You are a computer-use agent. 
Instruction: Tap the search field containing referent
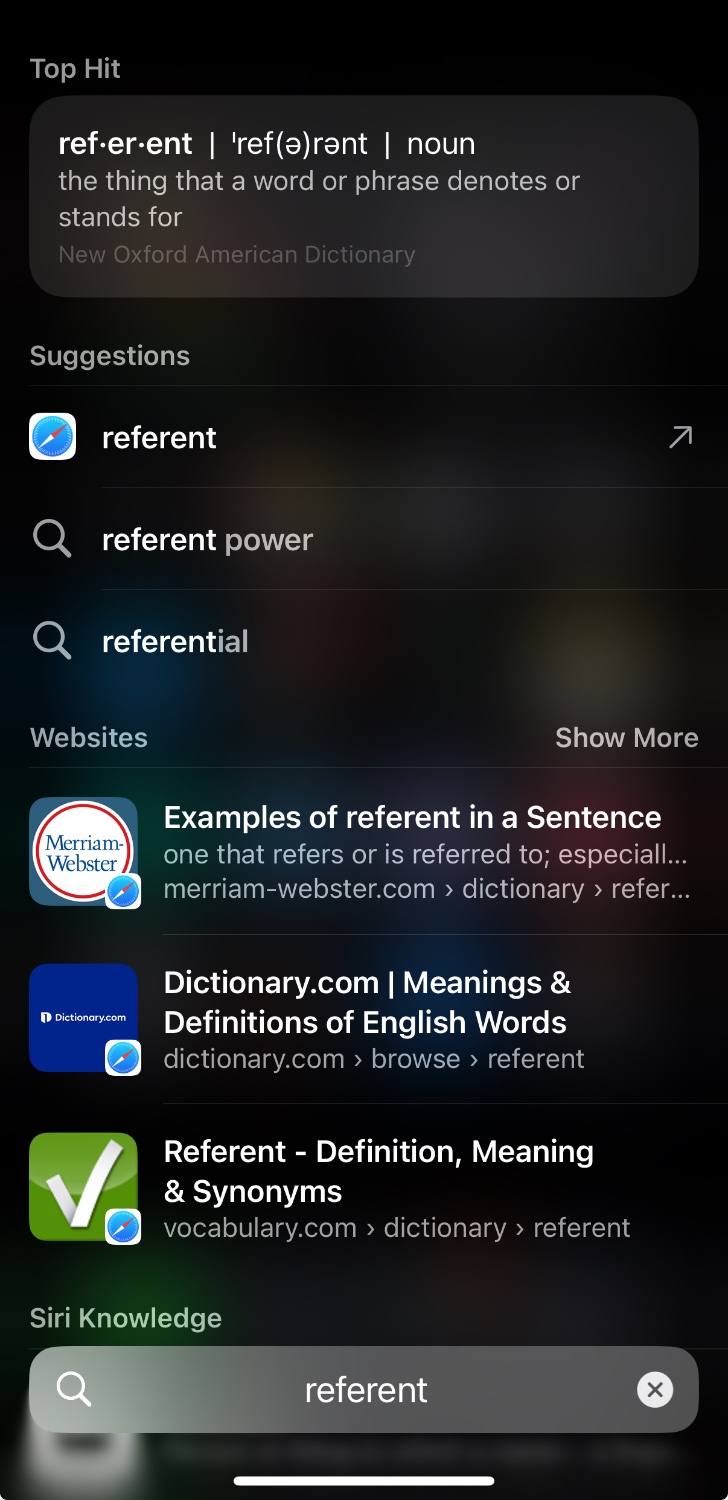pos(365,1390)
